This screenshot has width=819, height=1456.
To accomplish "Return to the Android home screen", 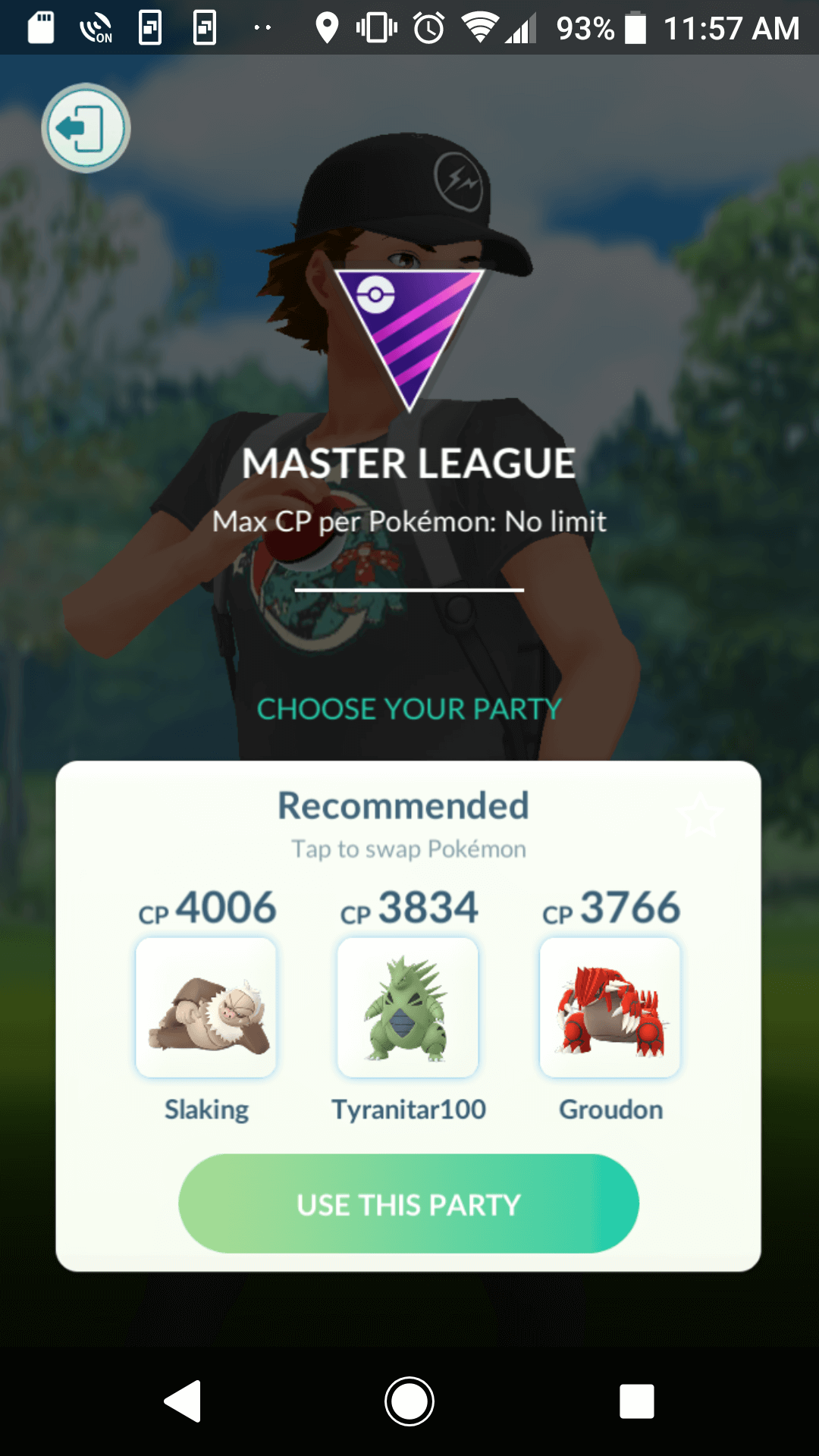I will [409, 1401].
